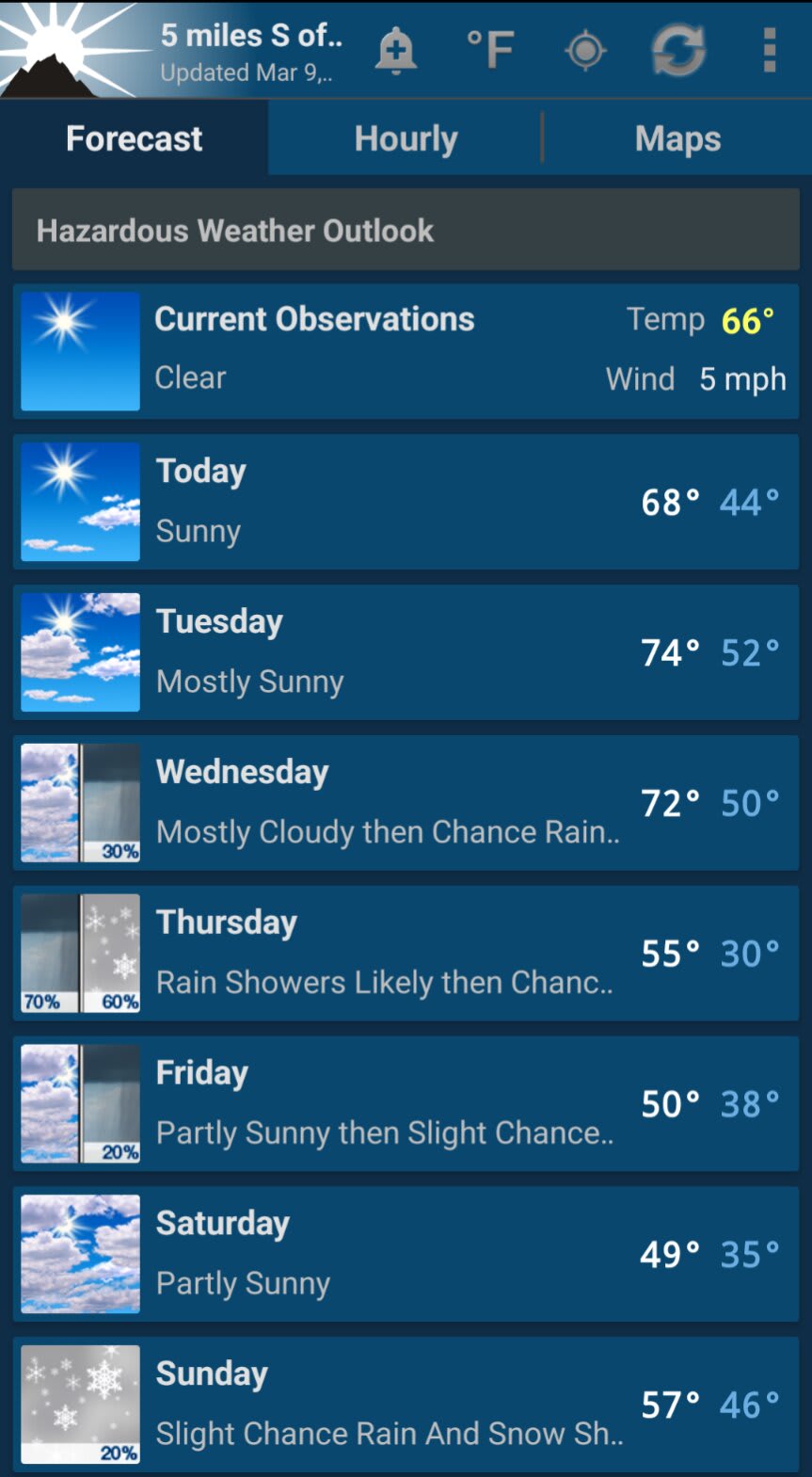Switch to the Maps tab

pyautogui.click(x=677, y=138)
